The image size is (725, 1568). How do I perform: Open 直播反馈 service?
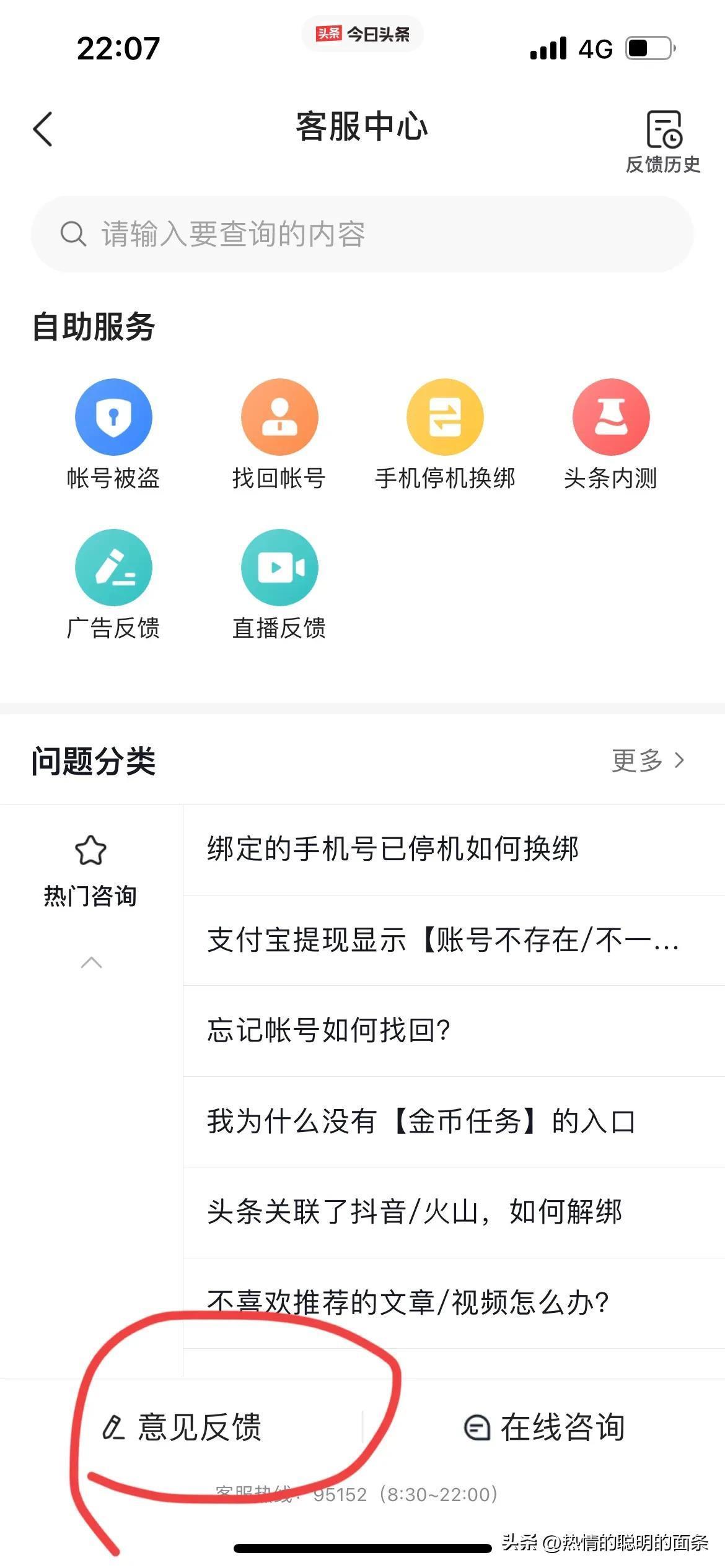pos(279,584)
